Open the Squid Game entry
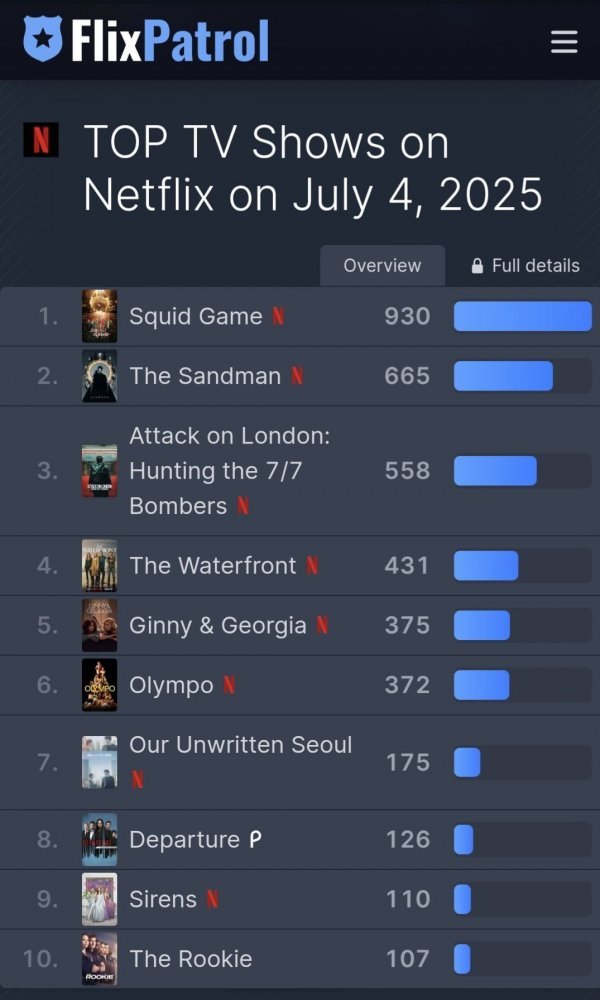Image resolution: width=600 pixels, height=1000 pixels. [195, 316]
